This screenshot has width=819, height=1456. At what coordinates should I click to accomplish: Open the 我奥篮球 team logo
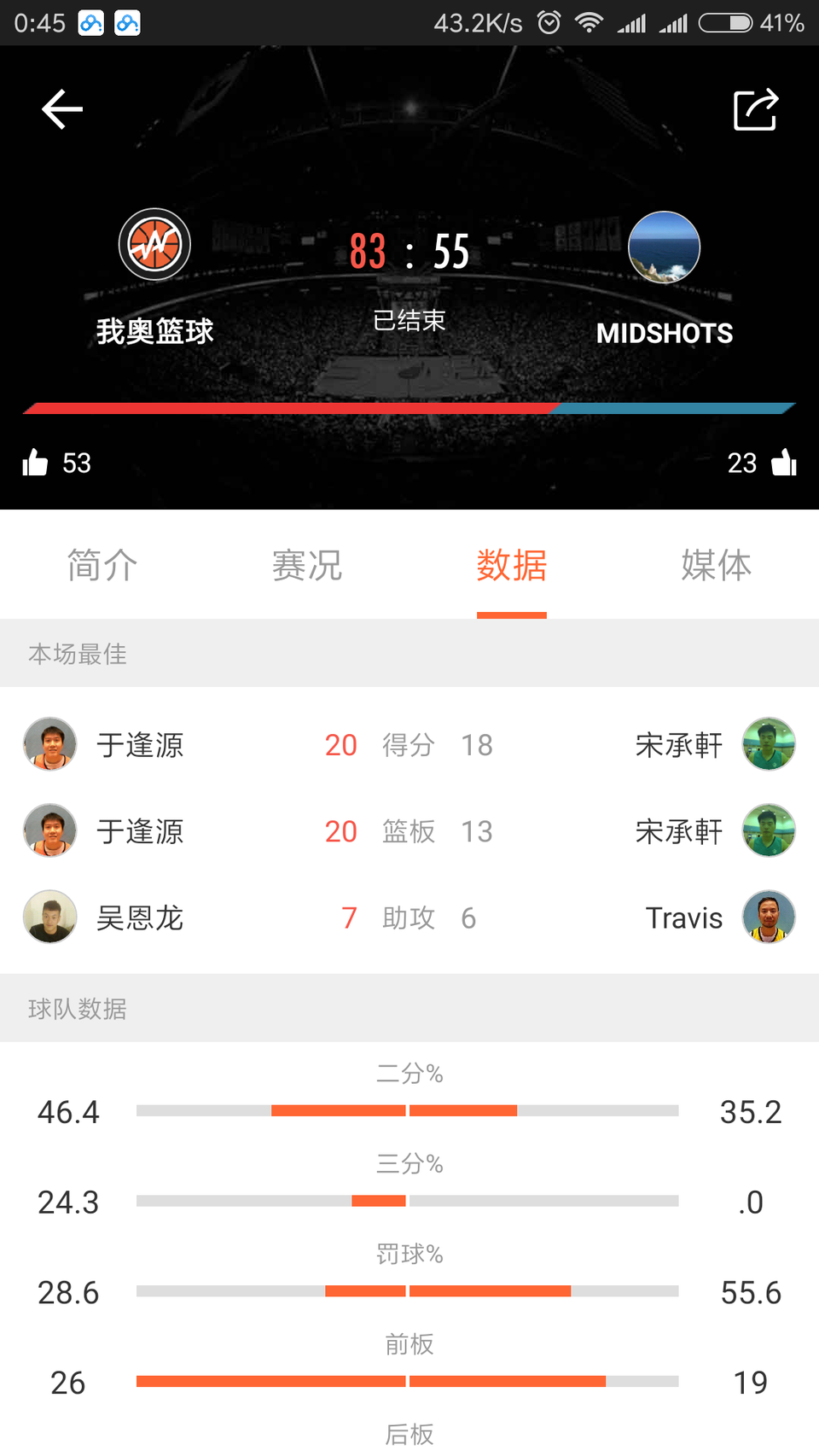click(x=154, y=245)
